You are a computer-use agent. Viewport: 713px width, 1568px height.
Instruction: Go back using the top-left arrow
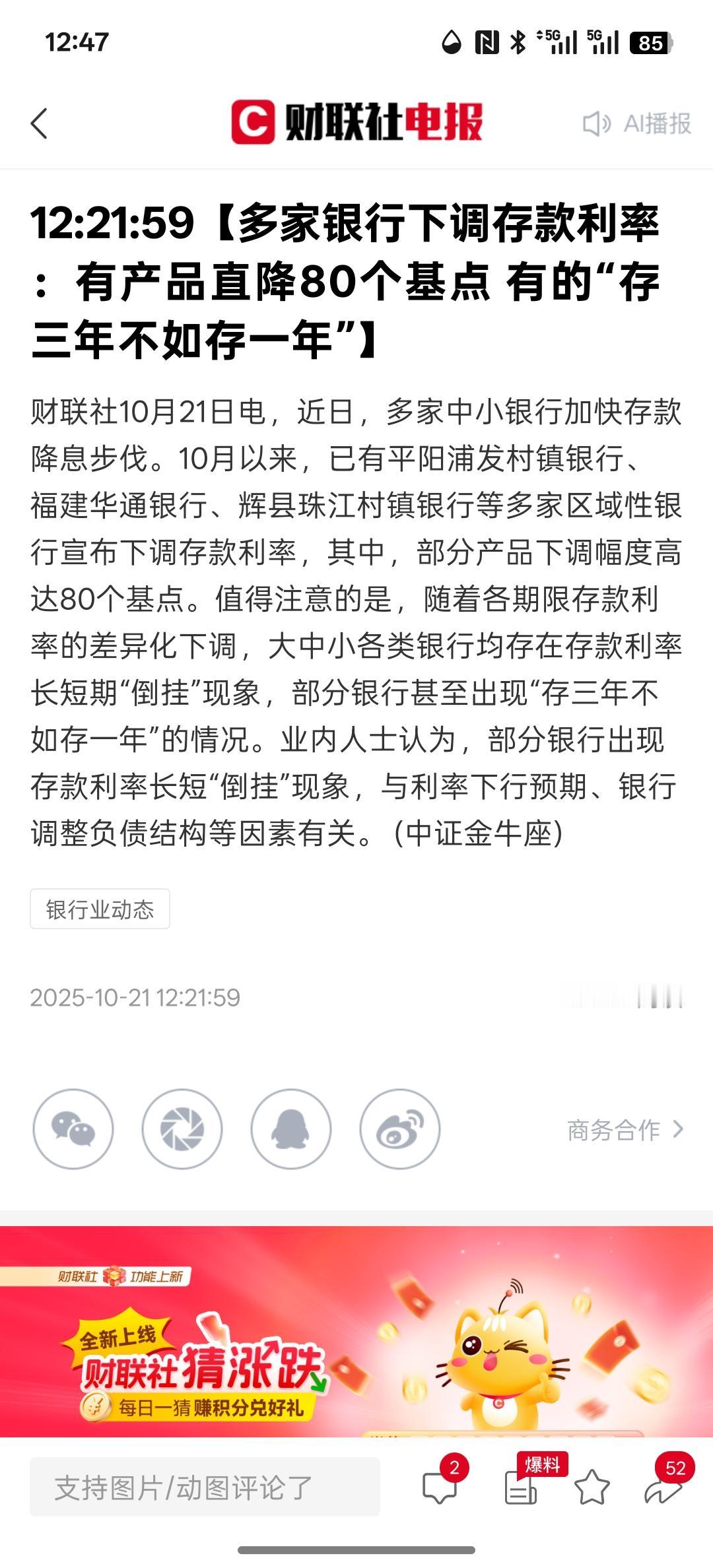pyautogui.click(x=40, y=123)
